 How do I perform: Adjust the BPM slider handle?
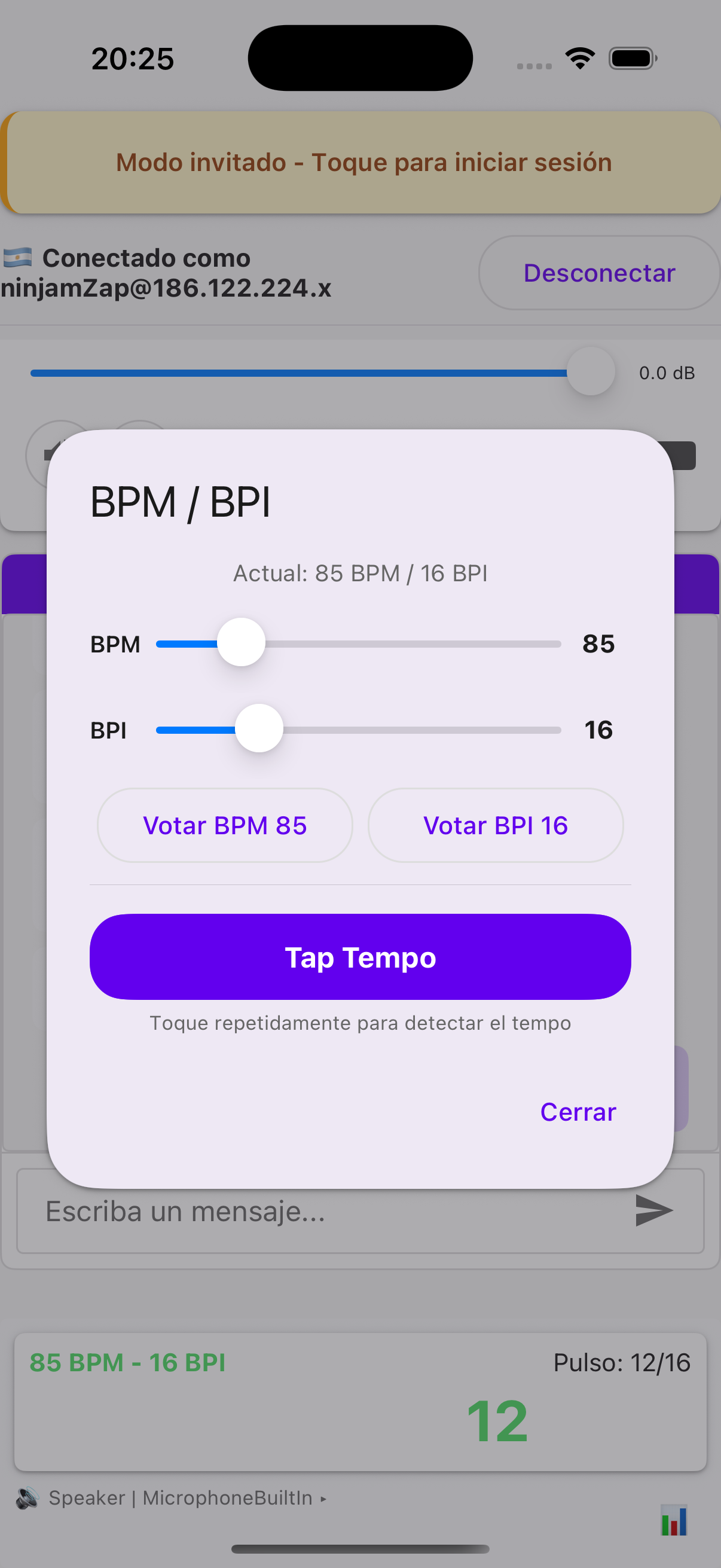[x=241, y=643]
